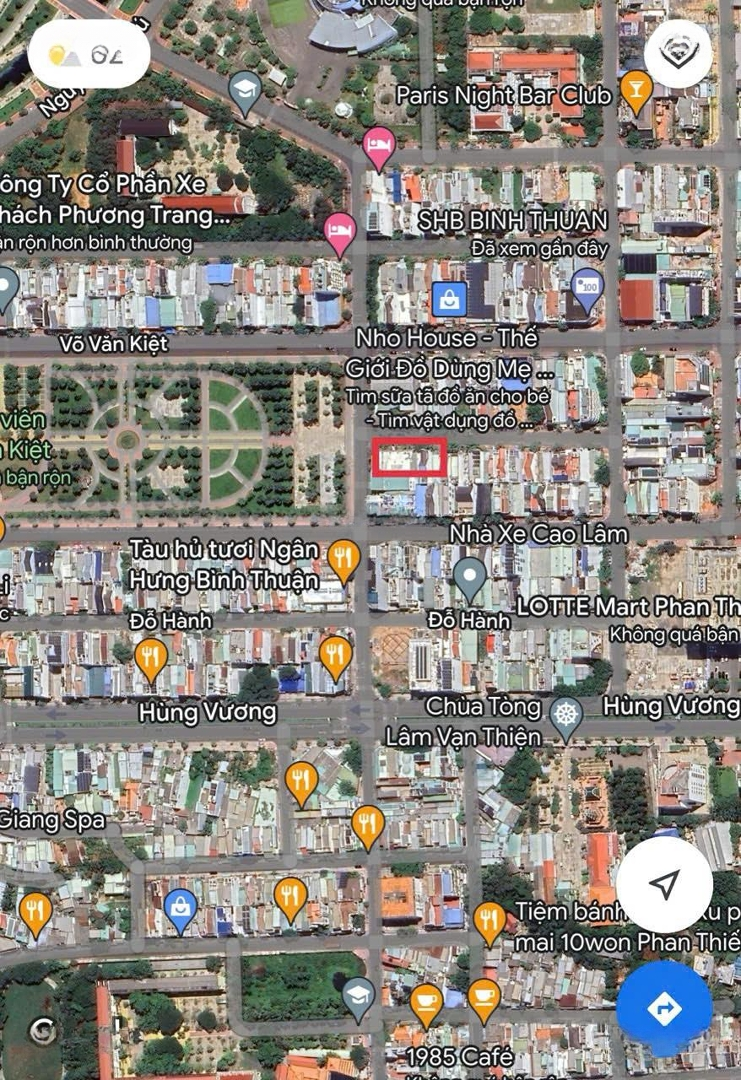Open the weather chip
This screenshot has height=1080, width=741.
[x=90, y=54]
